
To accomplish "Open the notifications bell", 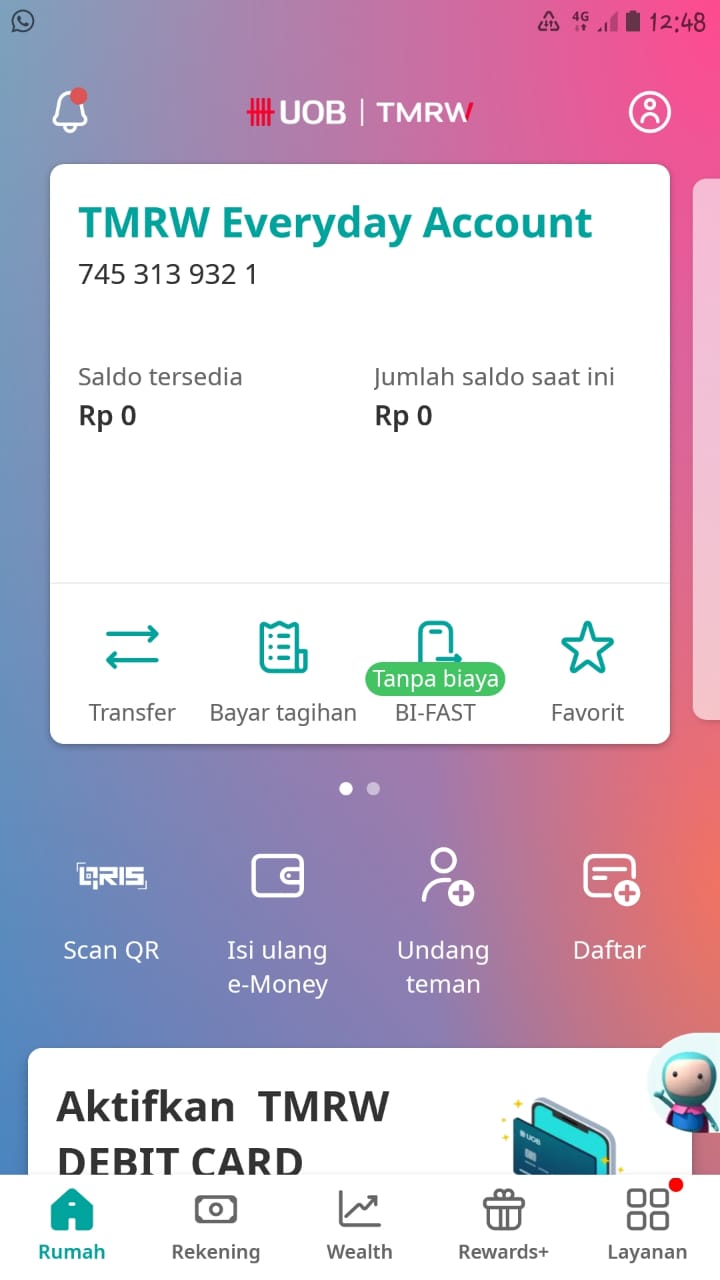I will (70, 110).
